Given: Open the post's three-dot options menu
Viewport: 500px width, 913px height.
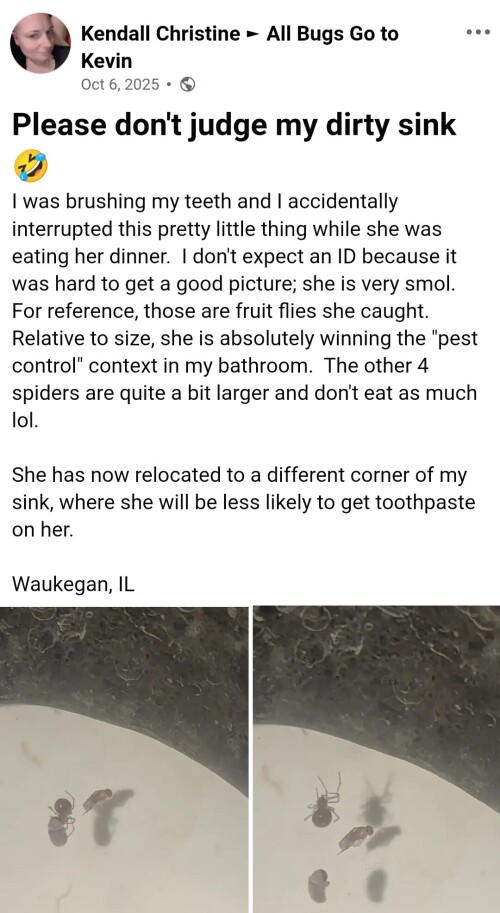Looking at the screenshot, I should (x=478, y=33).
